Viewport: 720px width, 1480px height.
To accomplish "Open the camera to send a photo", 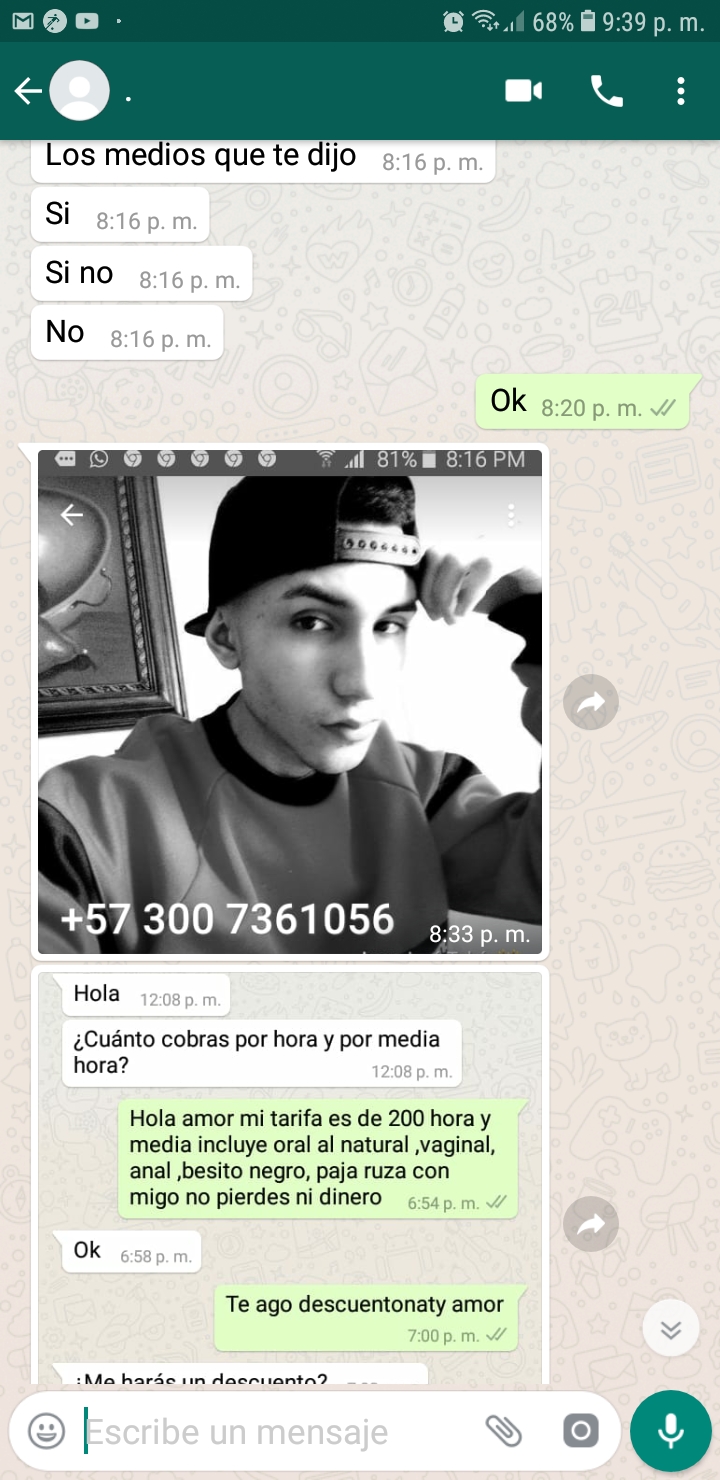I will point(580,1431).
